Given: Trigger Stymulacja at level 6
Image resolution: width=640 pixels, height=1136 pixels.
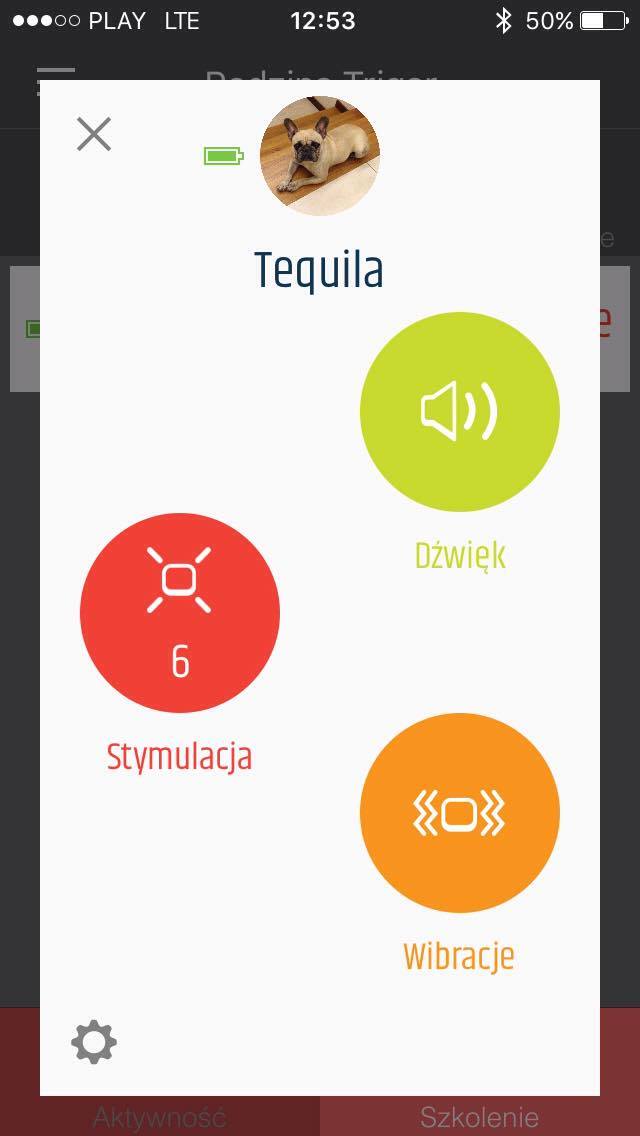Looking at the screenshot, I should point(180,612).
